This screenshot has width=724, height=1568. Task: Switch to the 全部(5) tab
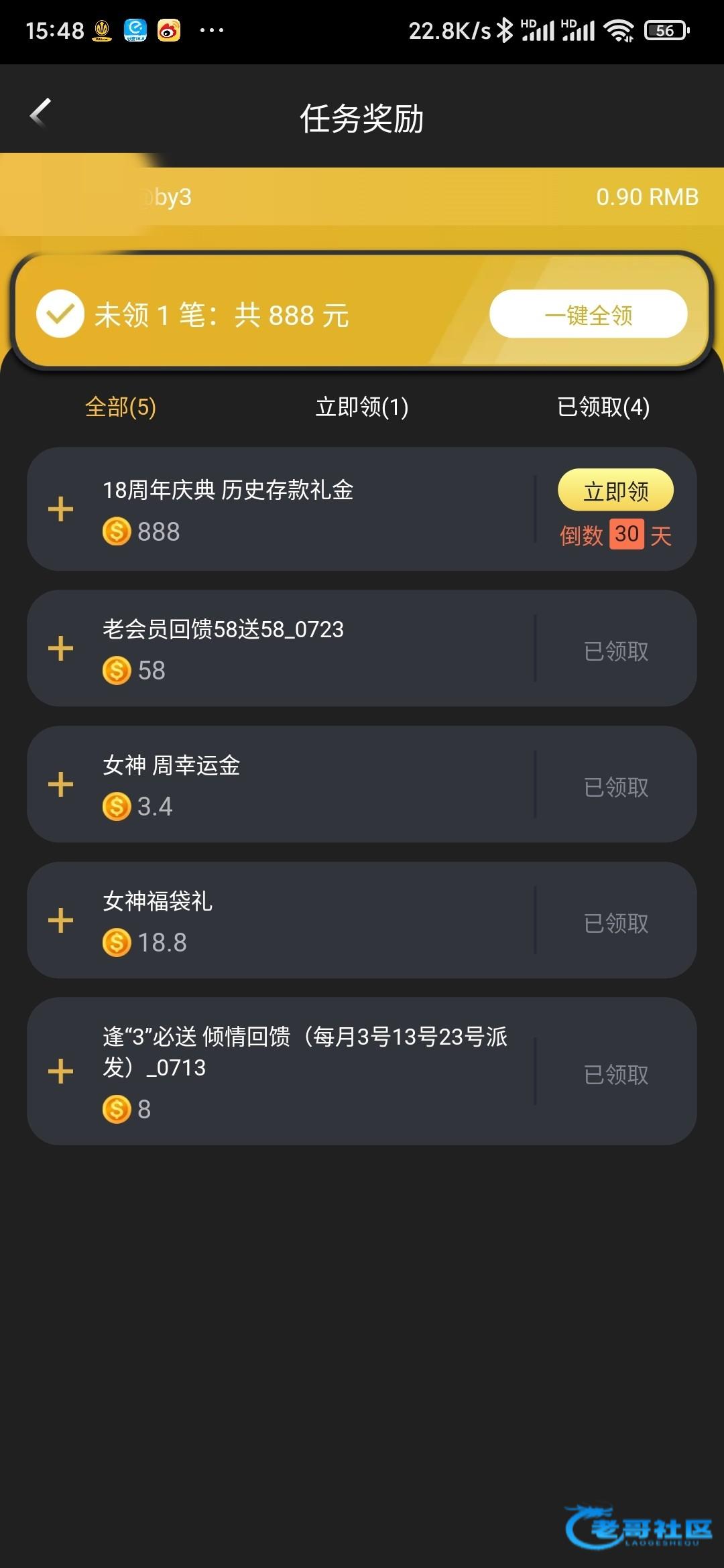pos(121,407)
